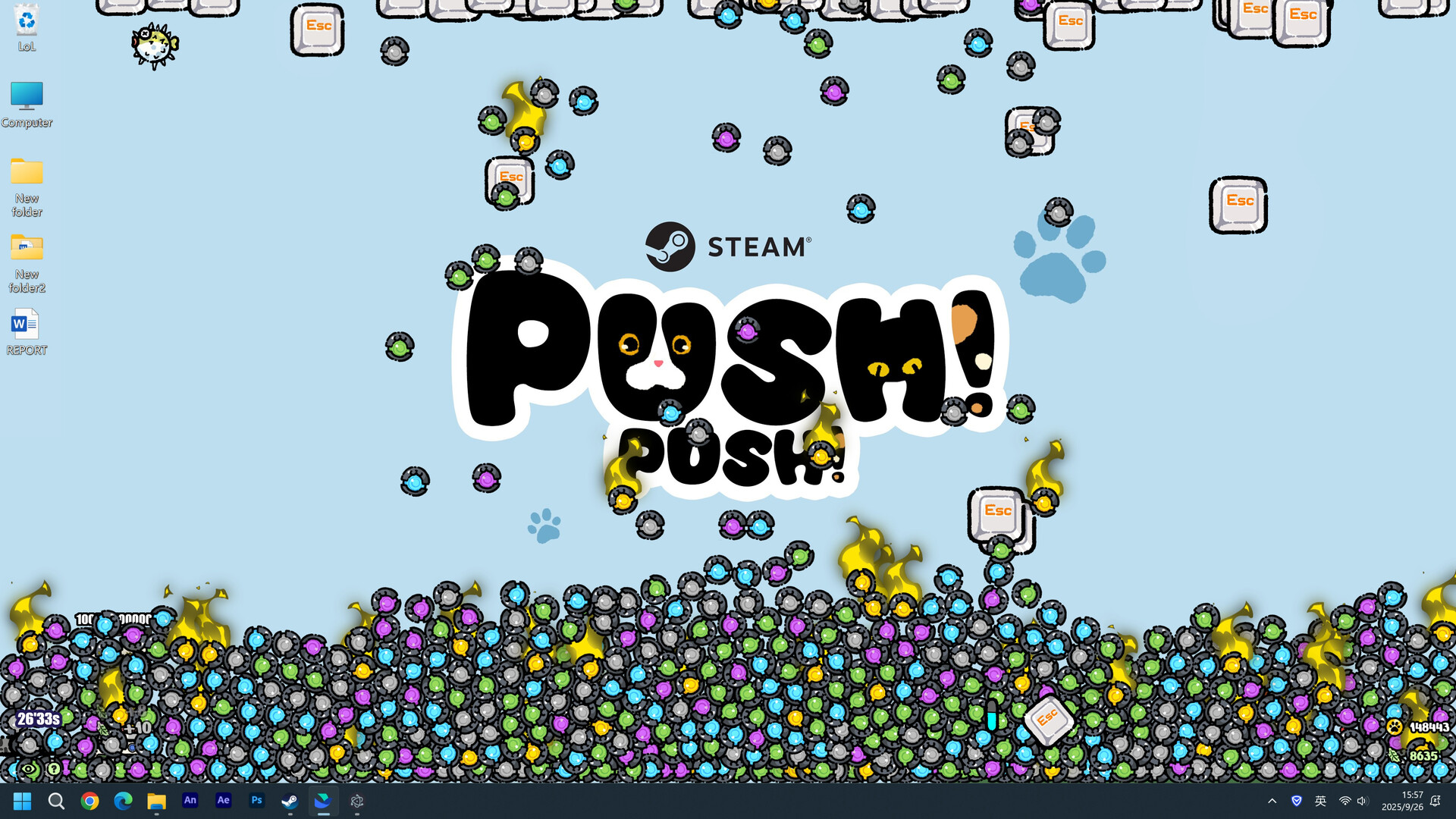Launch Adobe Animate from the taskbar
This screenshot has height=819, width=1456.
tap(190, 801)
